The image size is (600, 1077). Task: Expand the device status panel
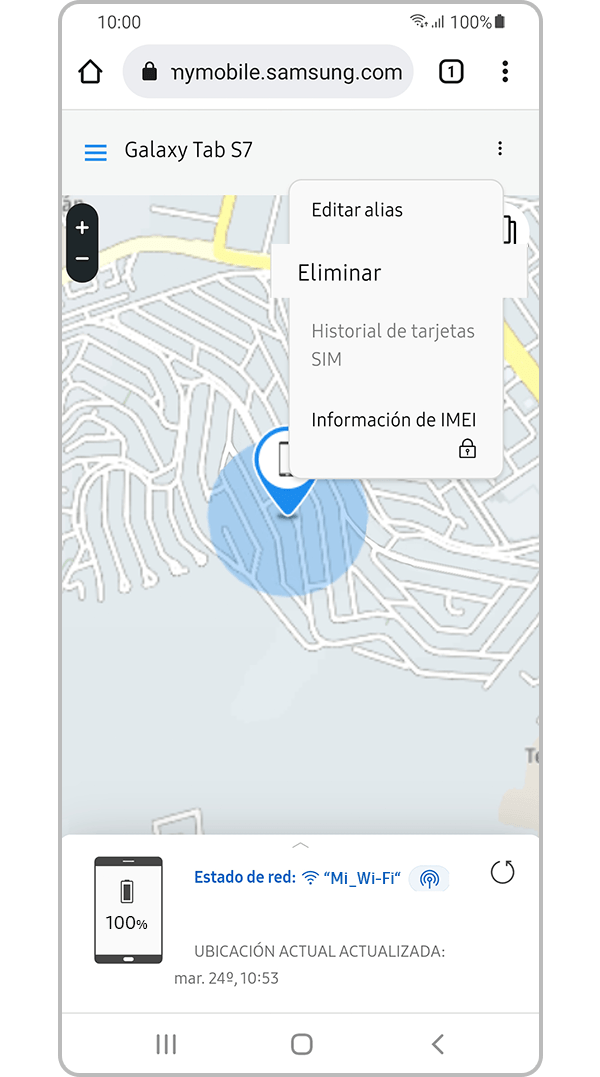click(x=300, y=845)
